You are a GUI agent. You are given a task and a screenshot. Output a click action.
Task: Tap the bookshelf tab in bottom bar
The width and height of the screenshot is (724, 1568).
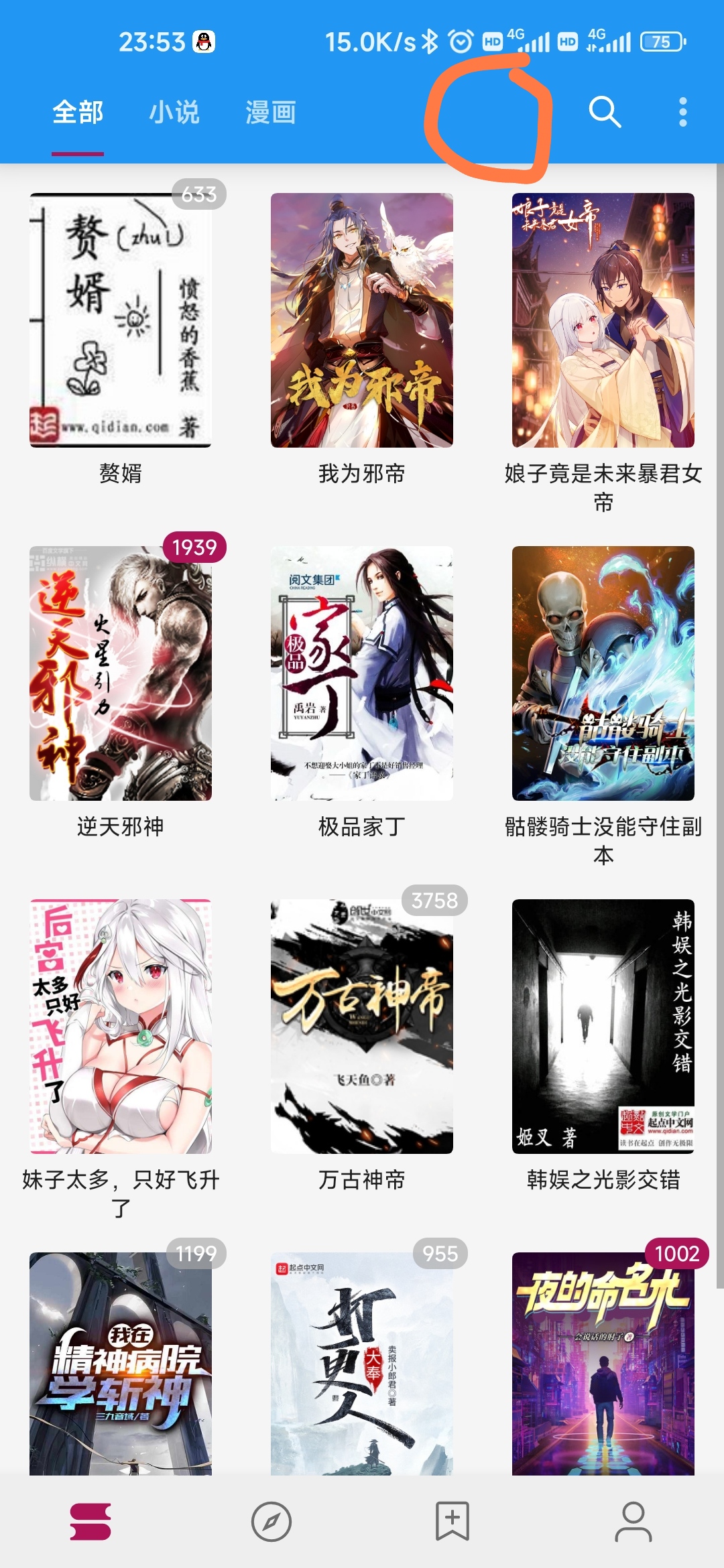90,1522
